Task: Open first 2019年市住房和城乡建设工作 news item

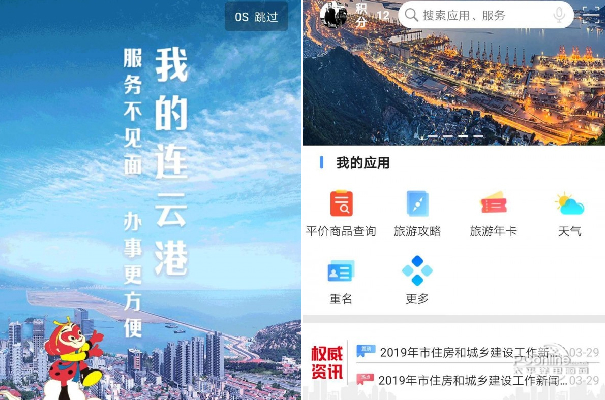Action: pos(470,353)
